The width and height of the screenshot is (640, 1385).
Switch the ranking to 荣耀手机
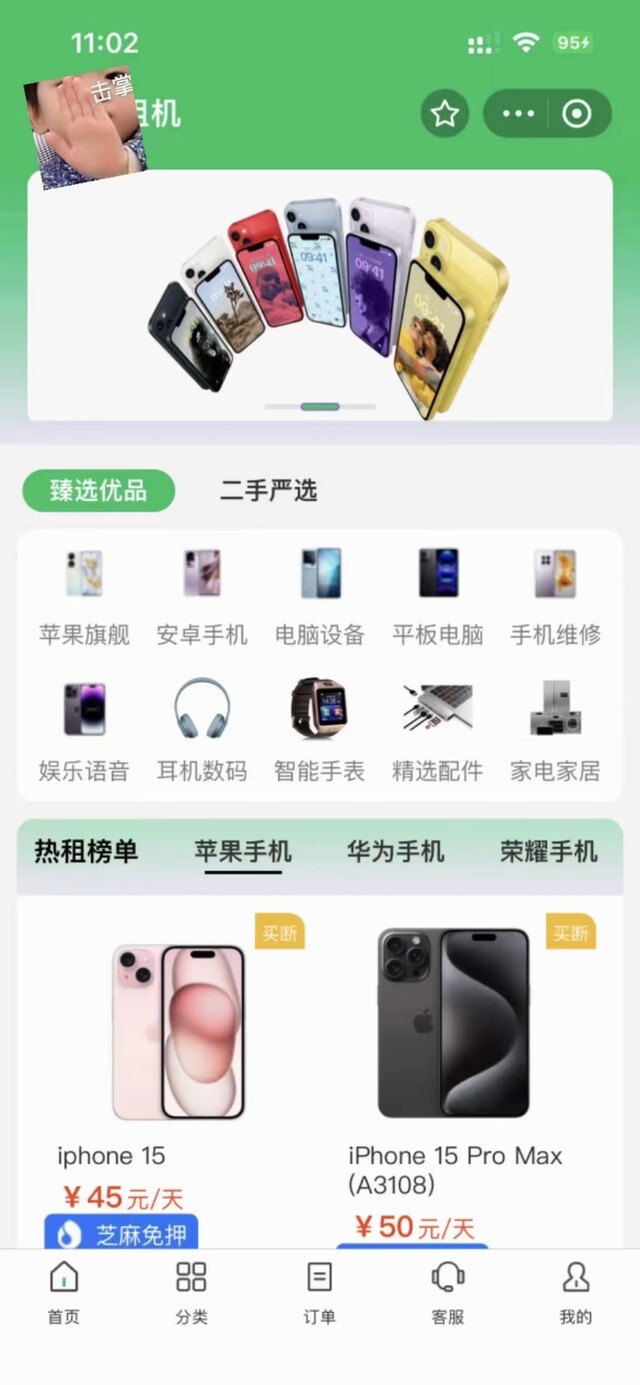548,852
